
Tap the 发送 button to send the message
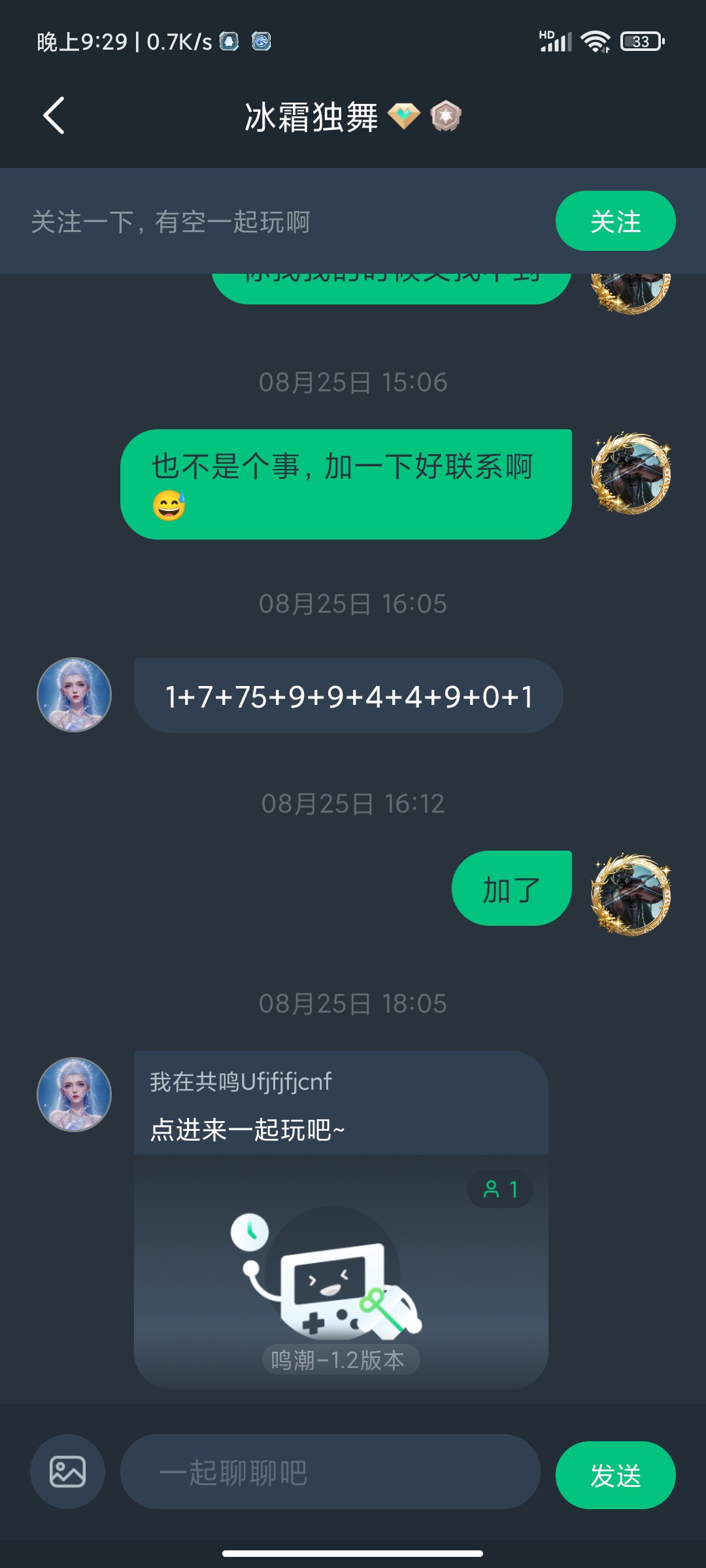[x=615, y=1475]
